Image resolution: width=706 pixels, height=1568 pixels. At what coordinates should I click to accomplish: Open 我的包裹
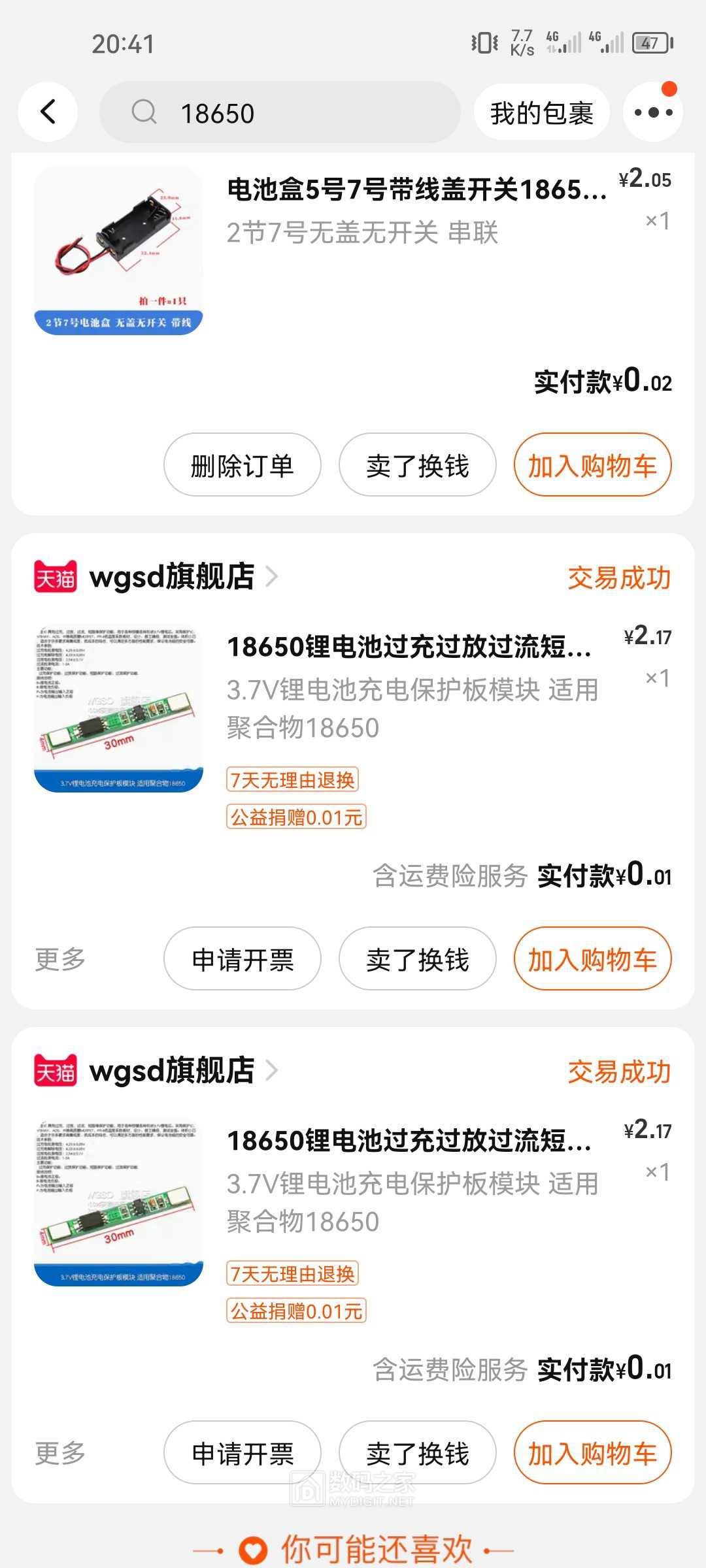pyautogui.click(x=543, y=111)
